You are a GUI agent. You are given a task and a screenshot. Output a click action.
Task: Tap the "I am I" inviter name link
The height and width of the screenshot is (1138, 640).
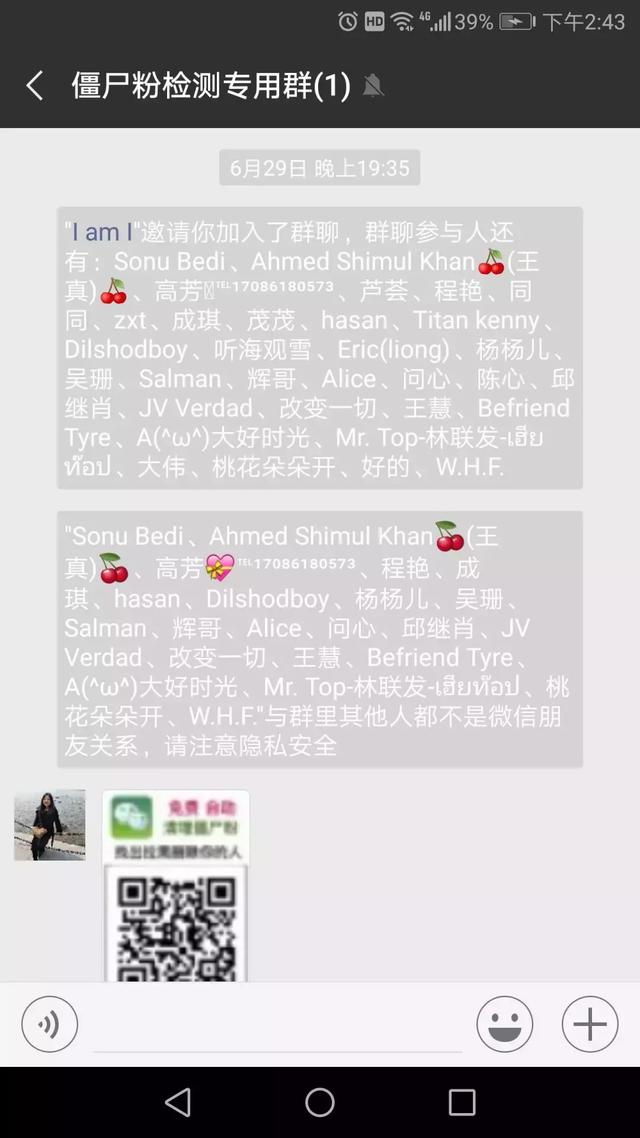click(102, 232)
